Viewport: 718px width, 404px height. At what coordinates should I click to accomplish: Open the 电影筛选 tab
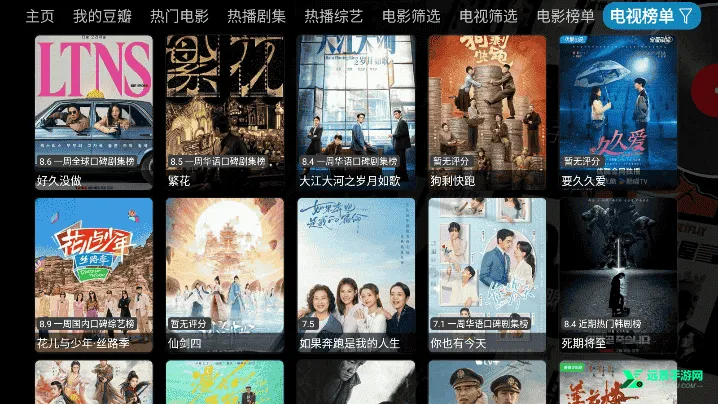click(410, 16)
